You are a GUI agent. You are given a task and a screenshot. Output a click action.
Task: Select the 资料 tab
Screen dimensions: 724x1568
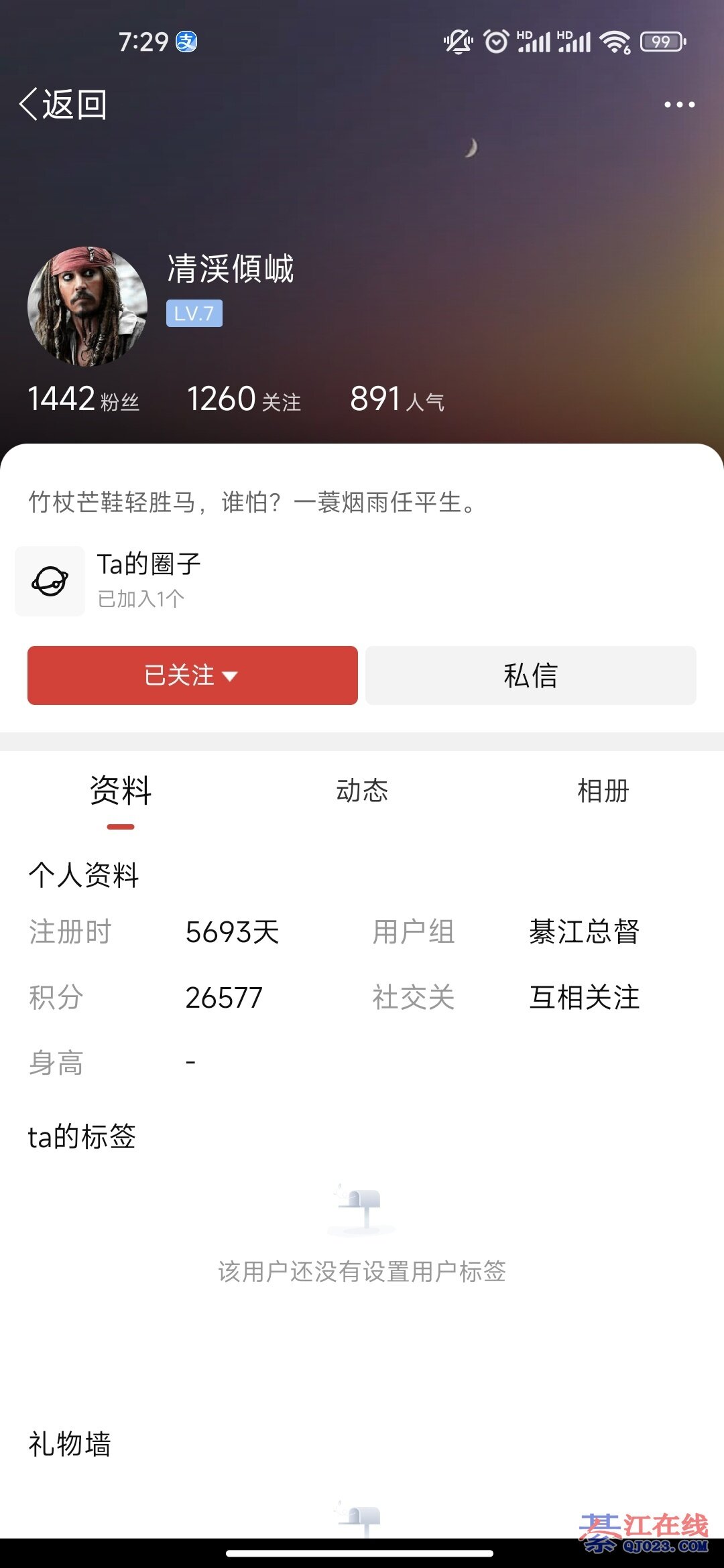[121, 791]
